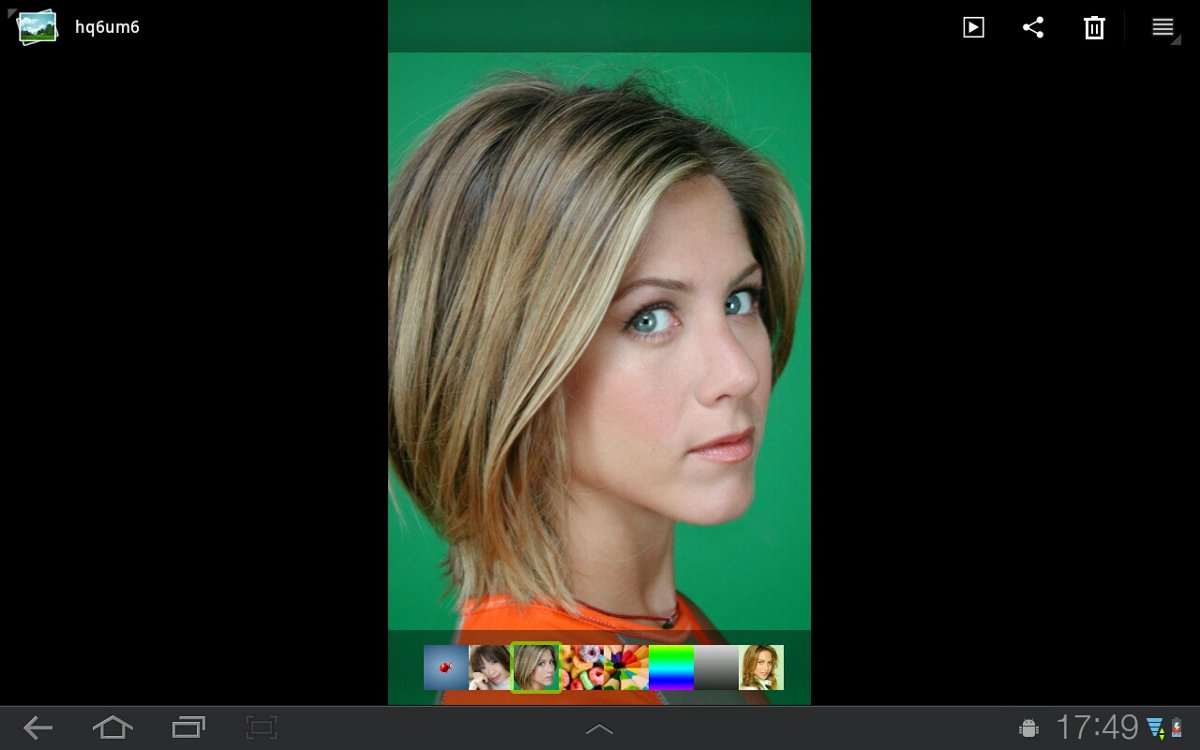Open the long blonde hair portrait thumbnail

(x=761, y=668)
